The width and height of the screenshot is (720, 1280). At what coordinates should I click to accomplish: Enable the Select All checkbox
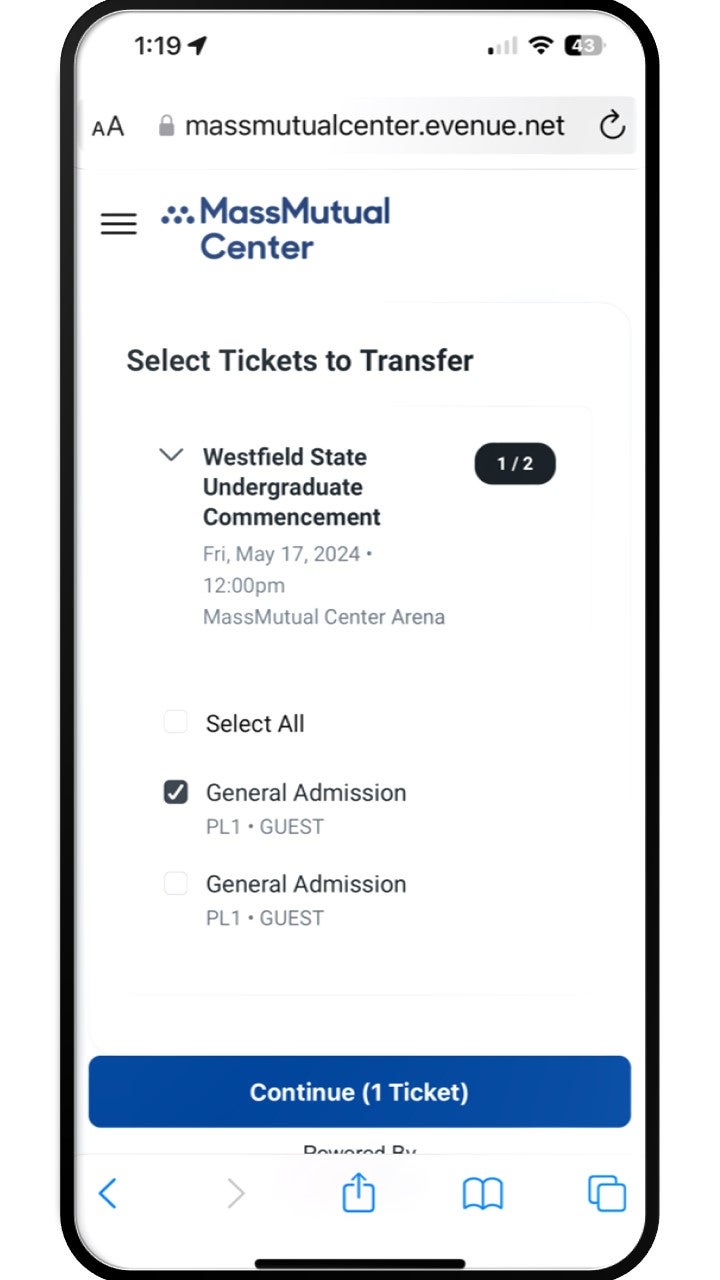click(x=176, y=721)
